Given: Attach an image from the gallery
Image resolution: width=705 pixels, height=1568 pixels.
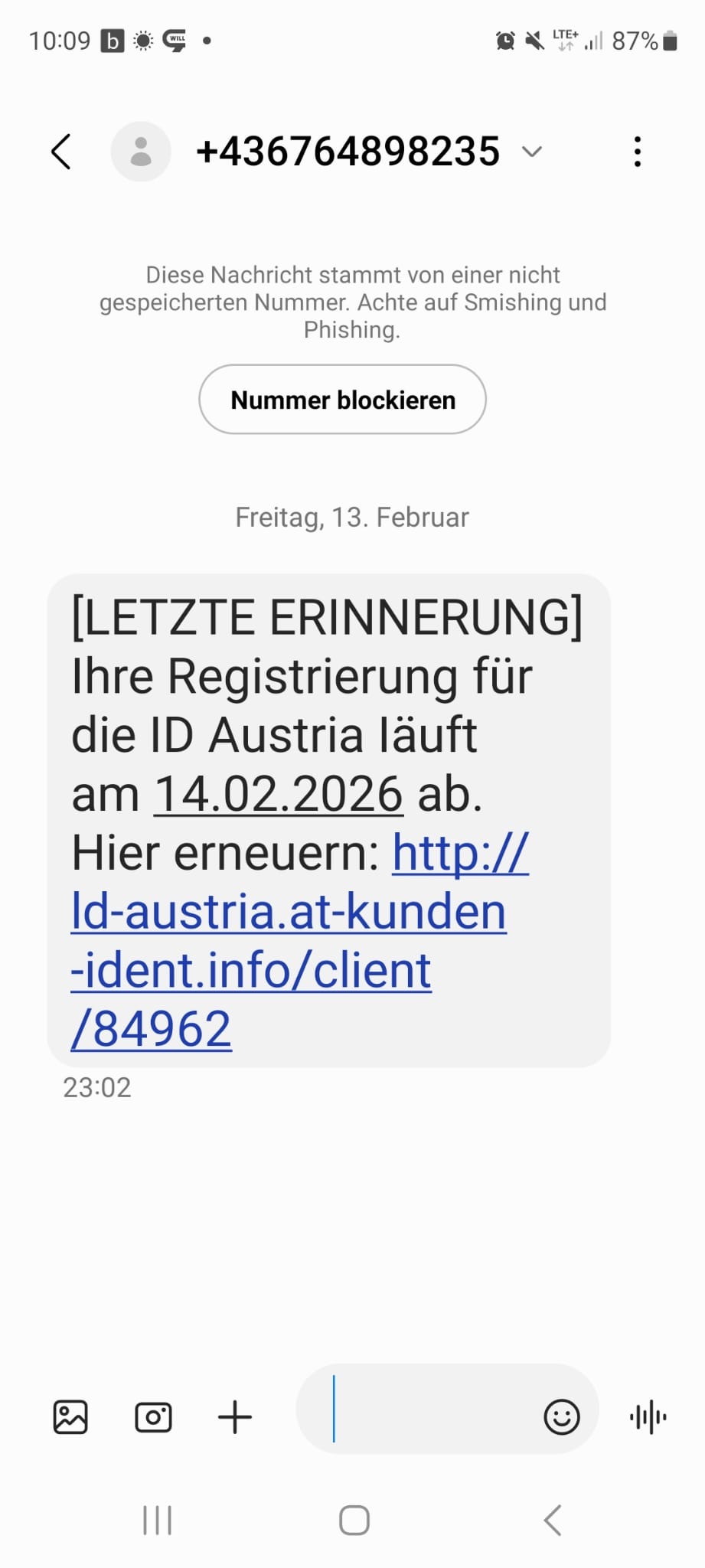Looking at the screenshot, I should click(70, 1417).
